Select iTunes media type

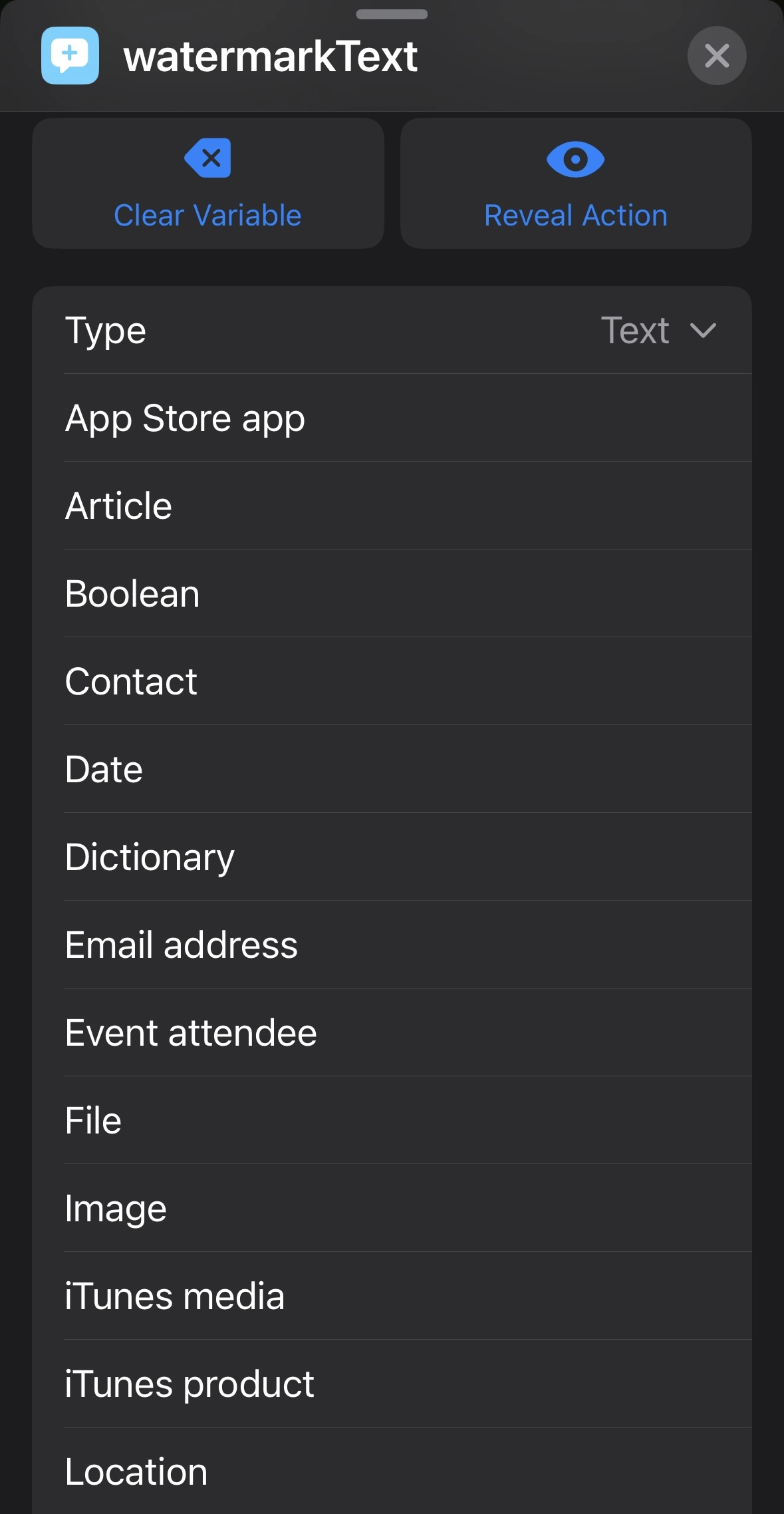pos(392,1296)
